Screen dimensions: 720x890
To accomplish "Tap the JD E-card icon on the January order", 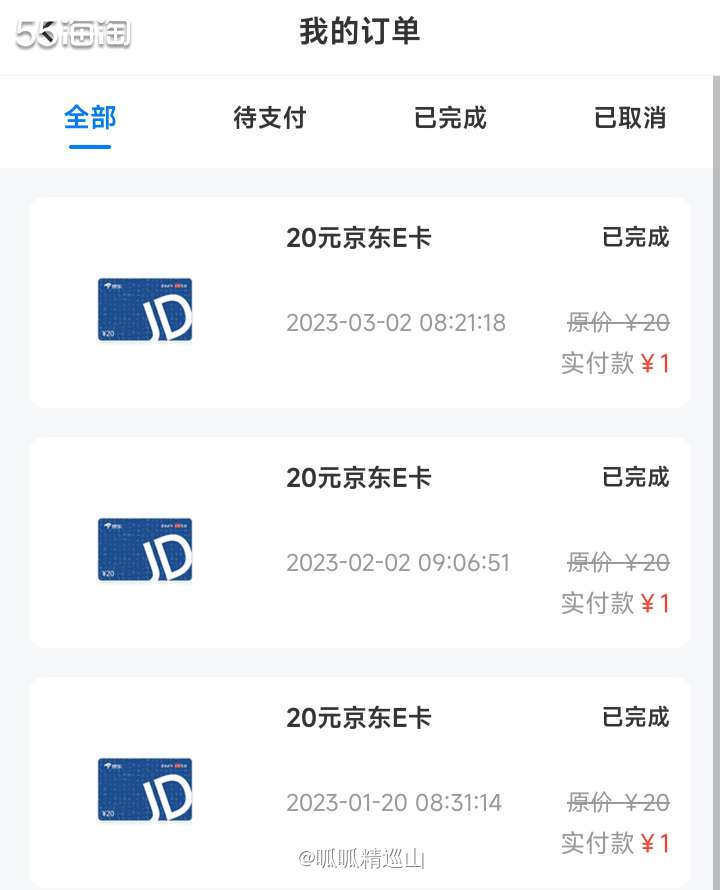I will point(144,790).
